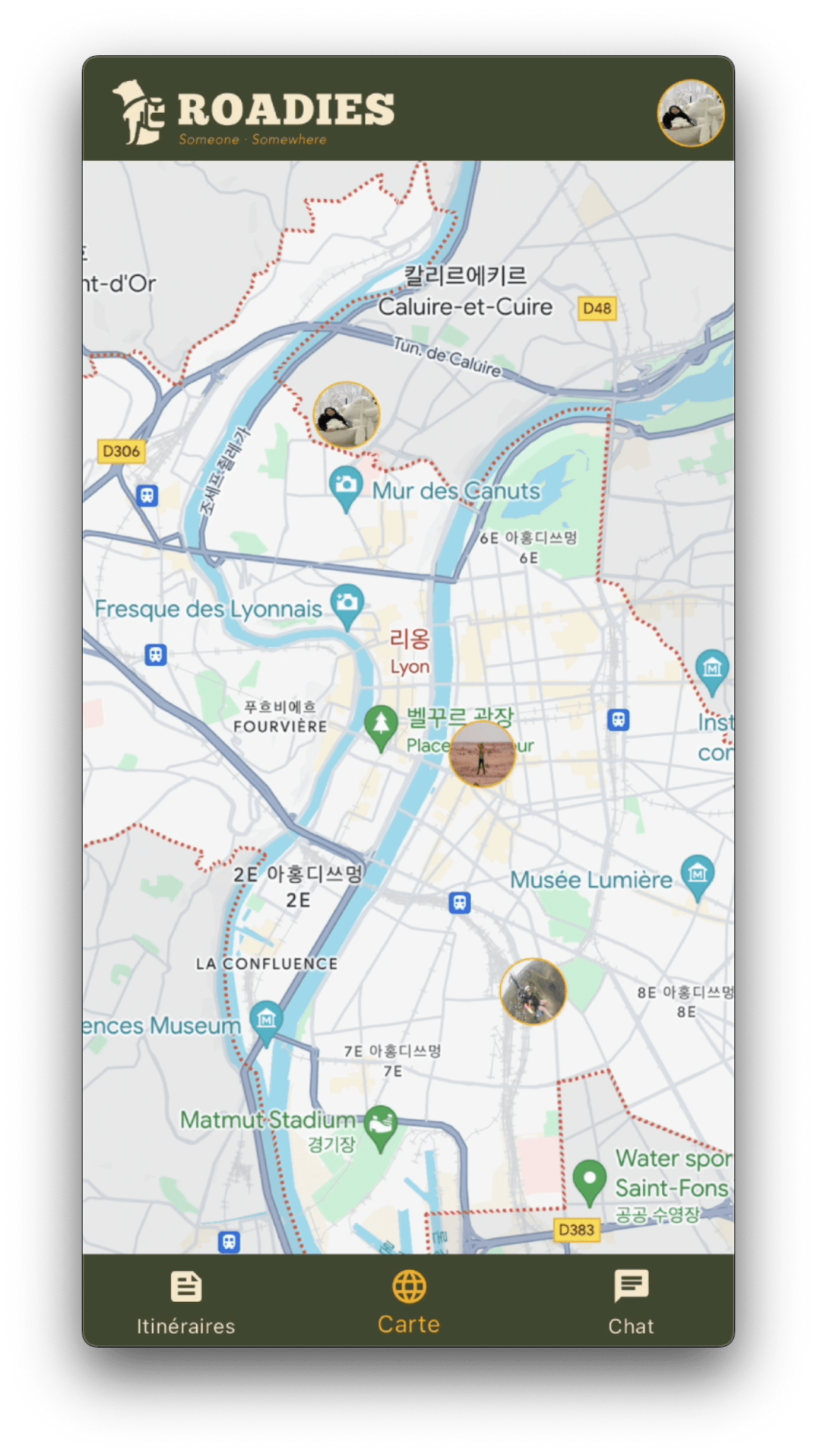Image resolution: width=817 pixels, height=1456 pixels.
Task: Tap the Fresque des Lyonnais pin
Action: pyautogui.click(x=347, y=606)
